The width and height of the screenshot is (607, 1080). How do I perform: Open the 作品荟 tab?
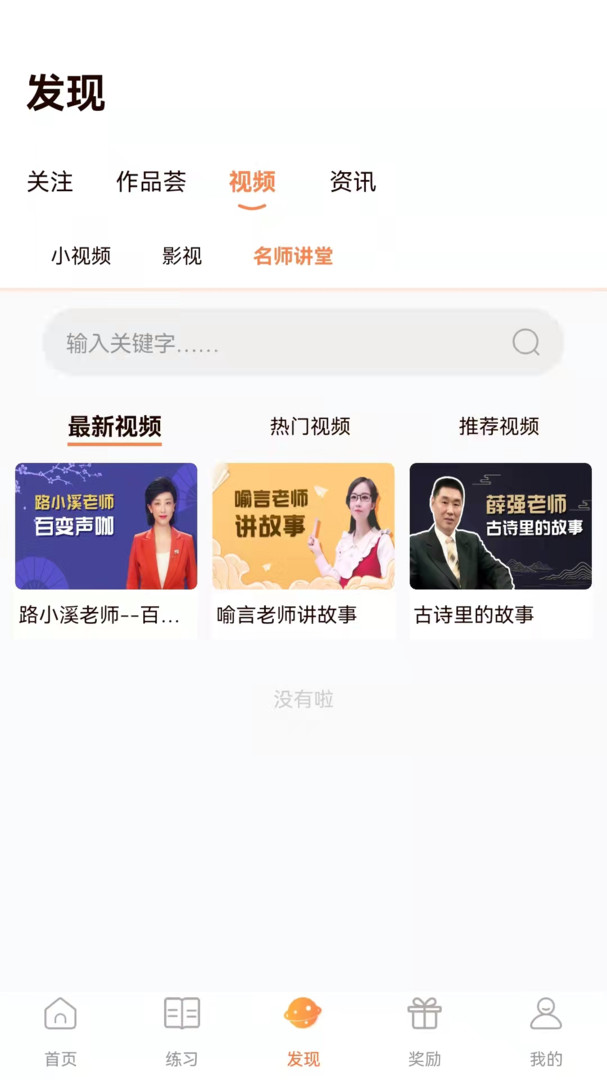click(151, 182)
